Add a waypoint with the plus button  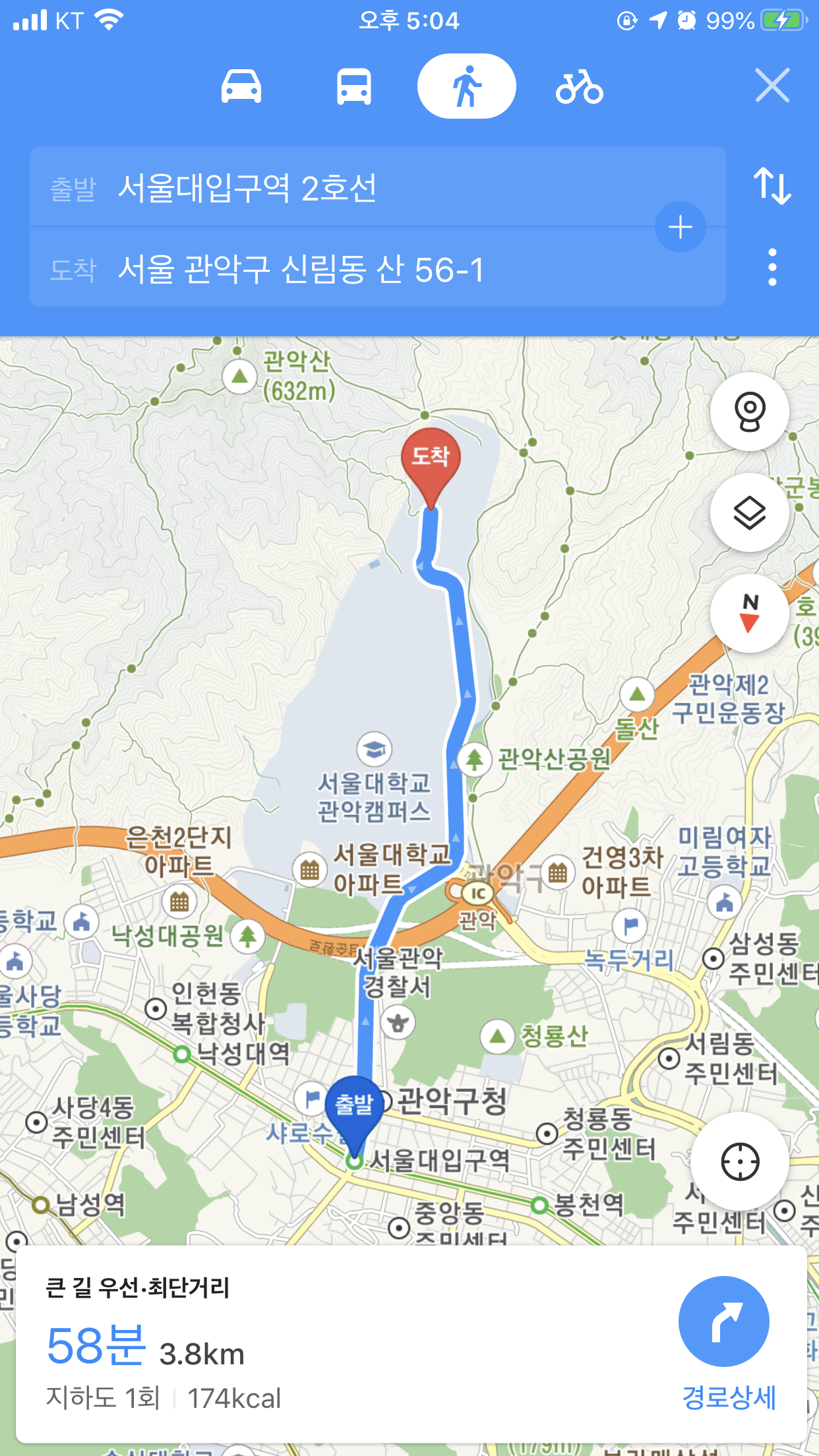click(680, 227)
